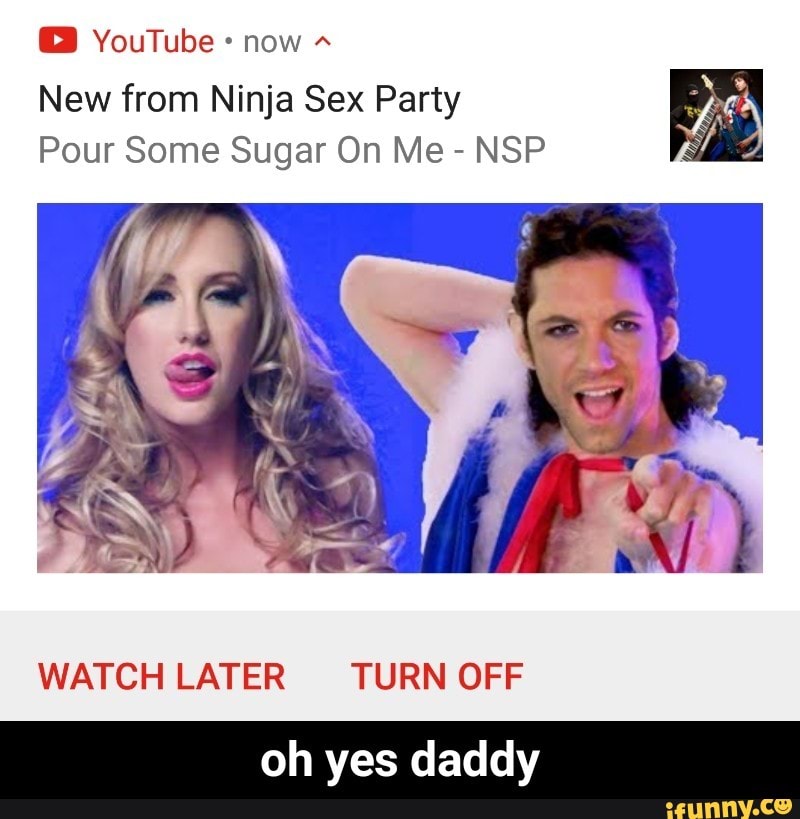Open the video from its large thumbnail
This screenshot has width=800, height=819.
tap(400, 390)
